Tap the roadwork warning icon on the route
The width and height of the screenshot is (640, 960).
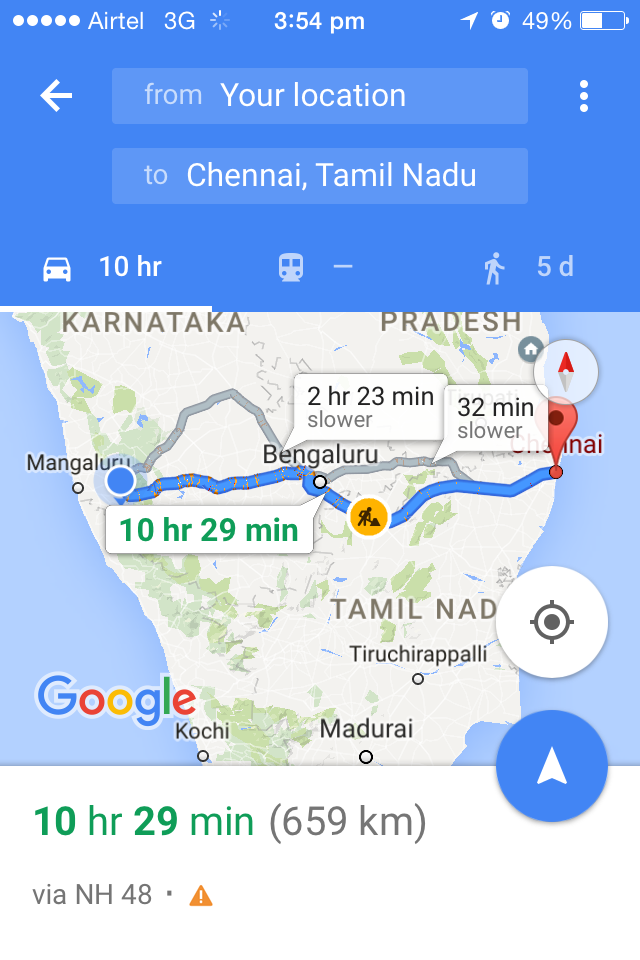click(x=368, y=517)
